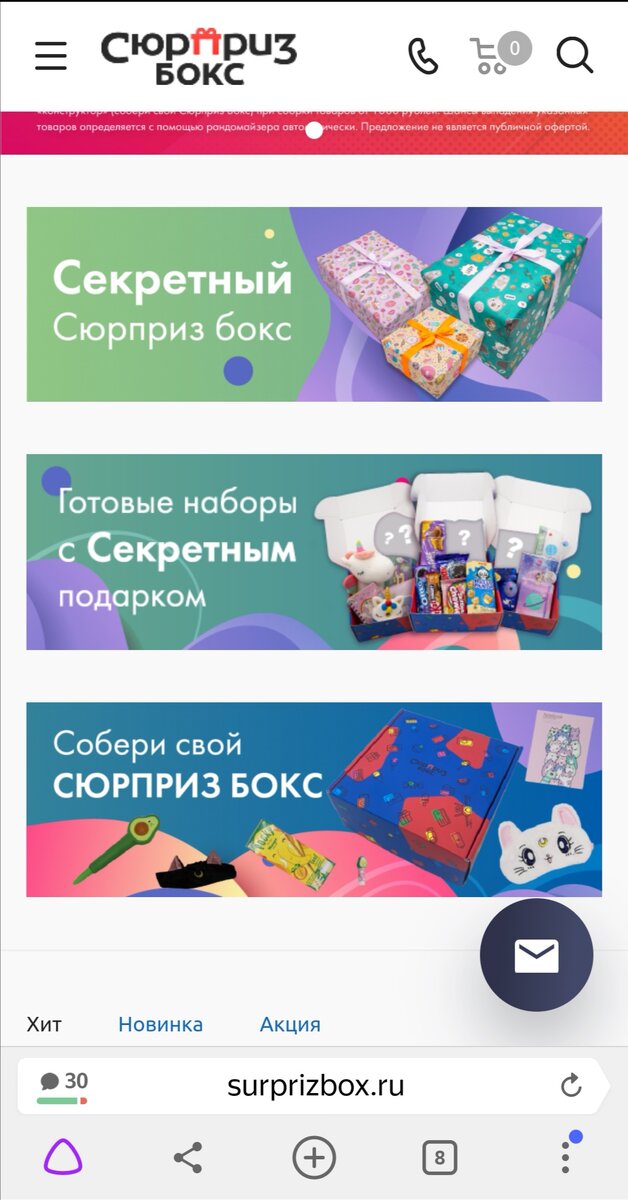The image size is (628, 1200).
Task: Open the Собери свой Сюрприз Бокс banner
Action: [314, 799]
